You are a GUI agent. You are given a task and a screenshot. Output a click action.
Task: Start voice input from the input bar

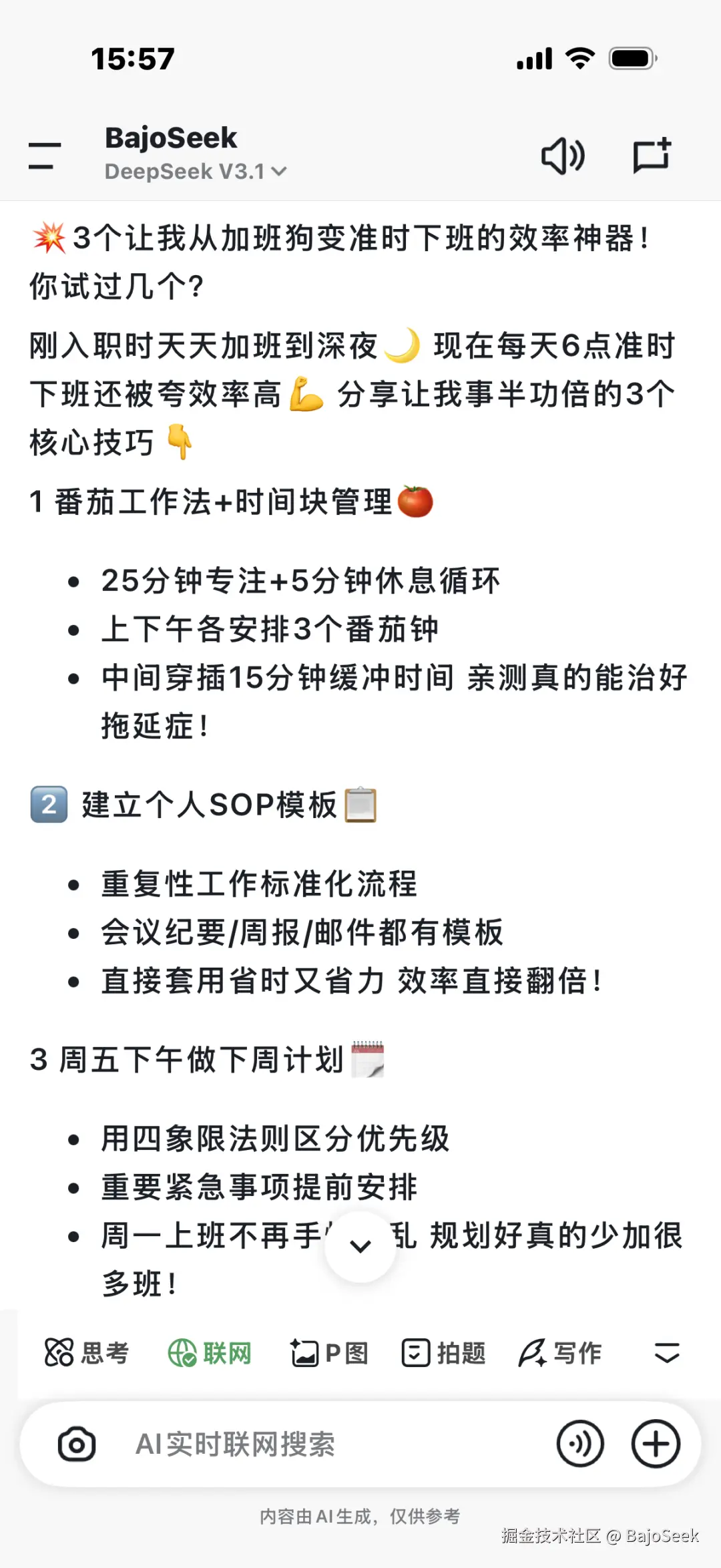tap(579, 1444)
